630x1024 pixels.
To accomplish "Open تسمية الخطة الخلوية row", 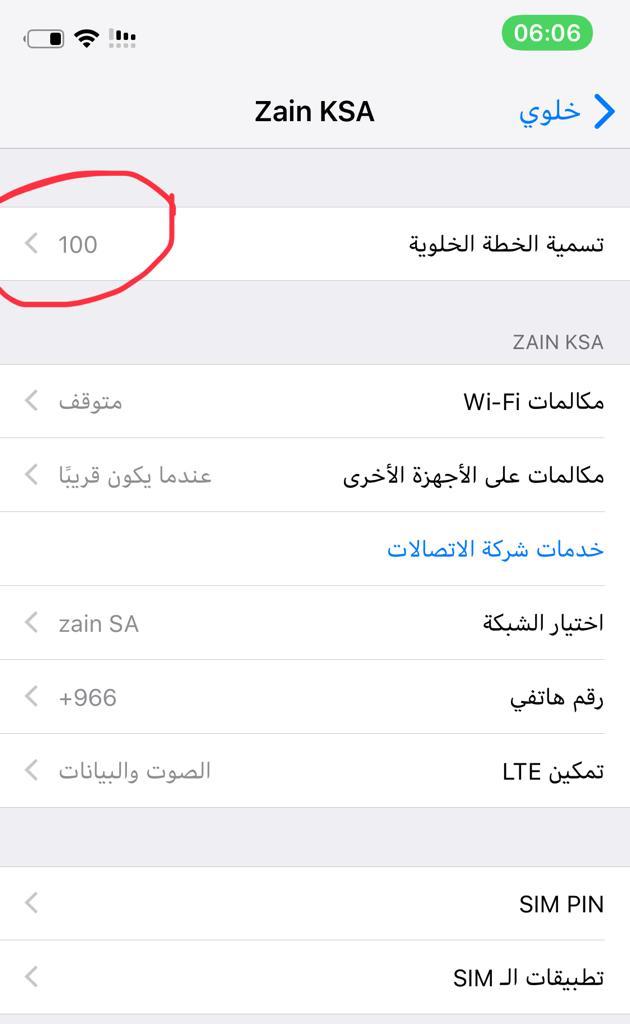I will click(315, 244).
